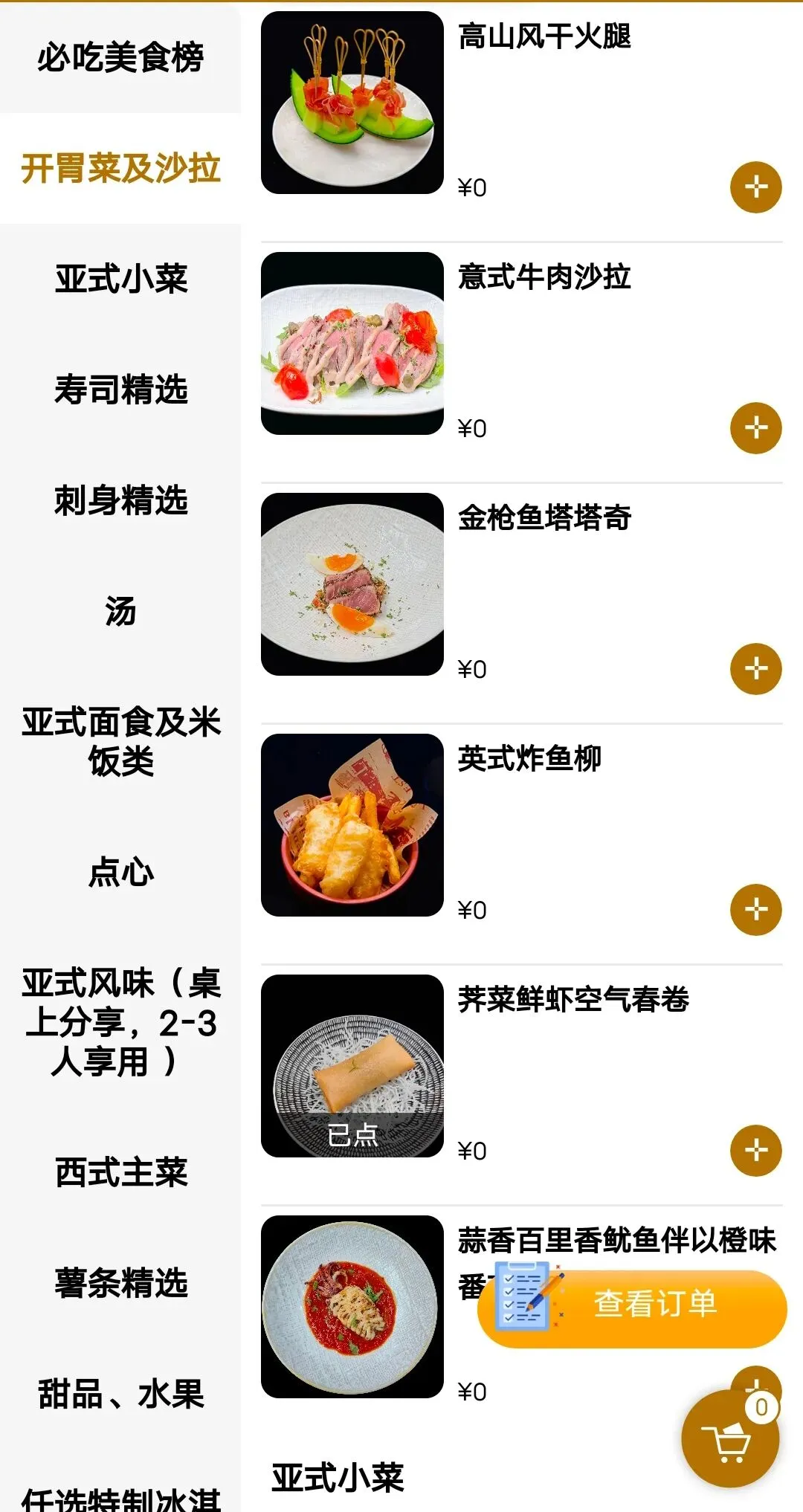Add 英式炸鱼柳 to the order
The image size is (803, 1512).
(x=755, y=910)
